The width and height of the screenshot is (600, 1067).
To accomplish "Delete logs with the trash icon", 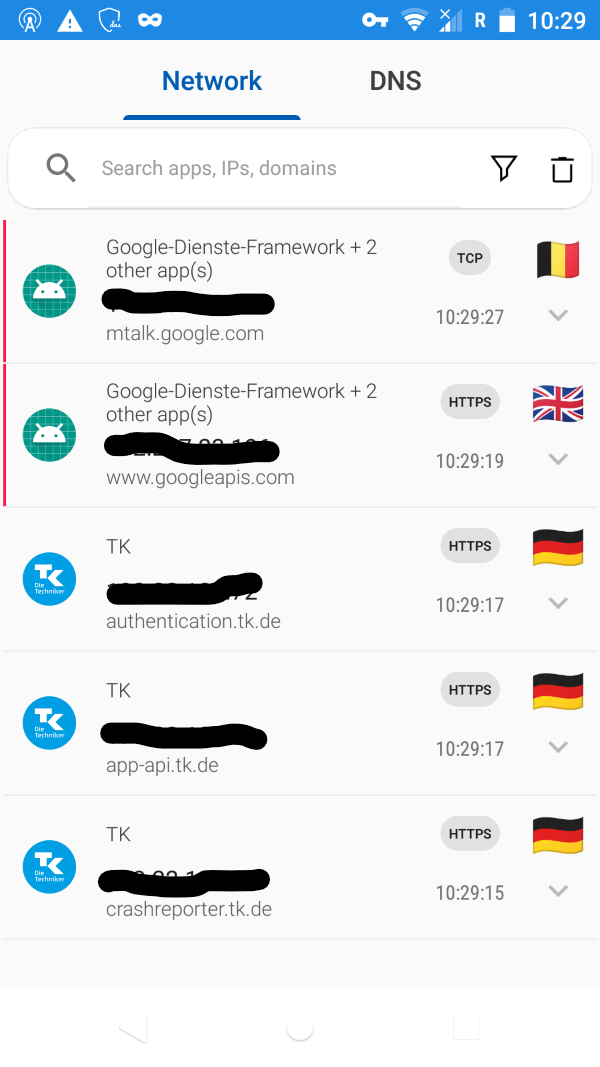I will pyautogui.click(x=562, y=169).
